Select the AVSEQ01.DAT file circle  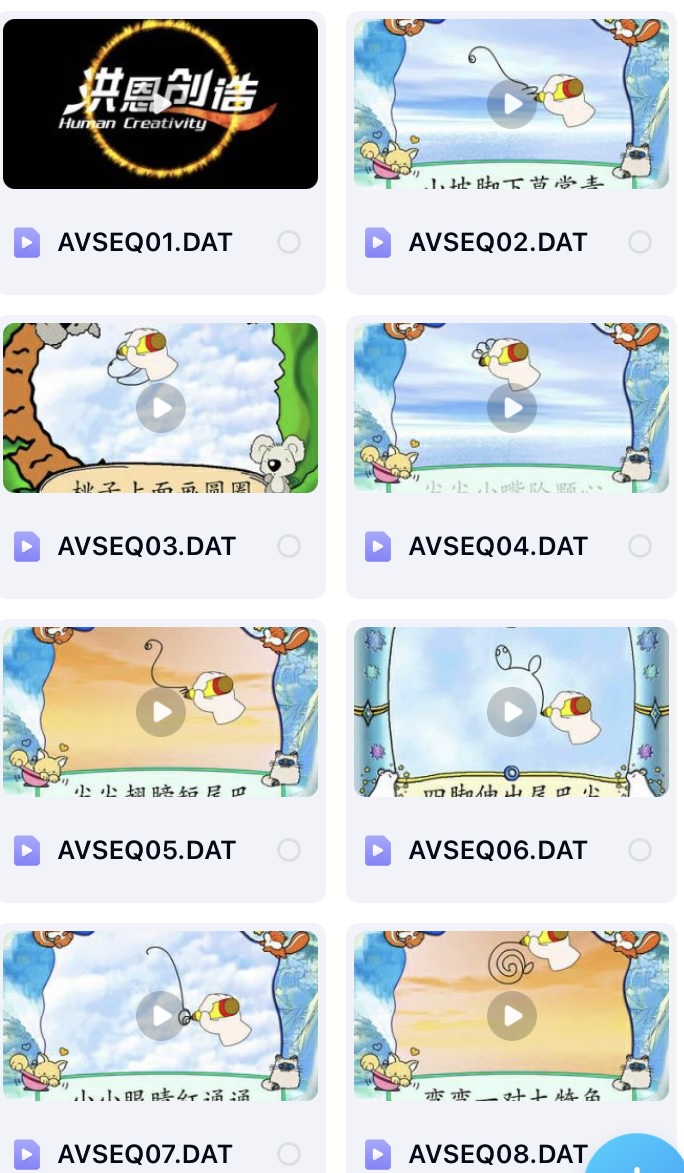289,242
